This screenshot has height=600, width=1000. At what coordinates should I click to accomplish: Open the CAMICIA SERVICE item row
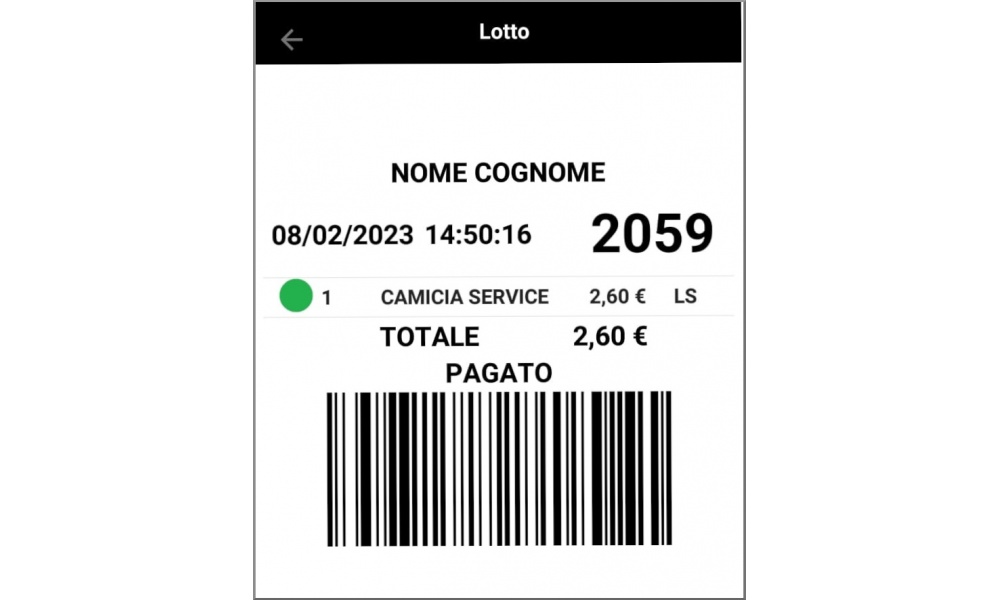click(x=465, y=297)
